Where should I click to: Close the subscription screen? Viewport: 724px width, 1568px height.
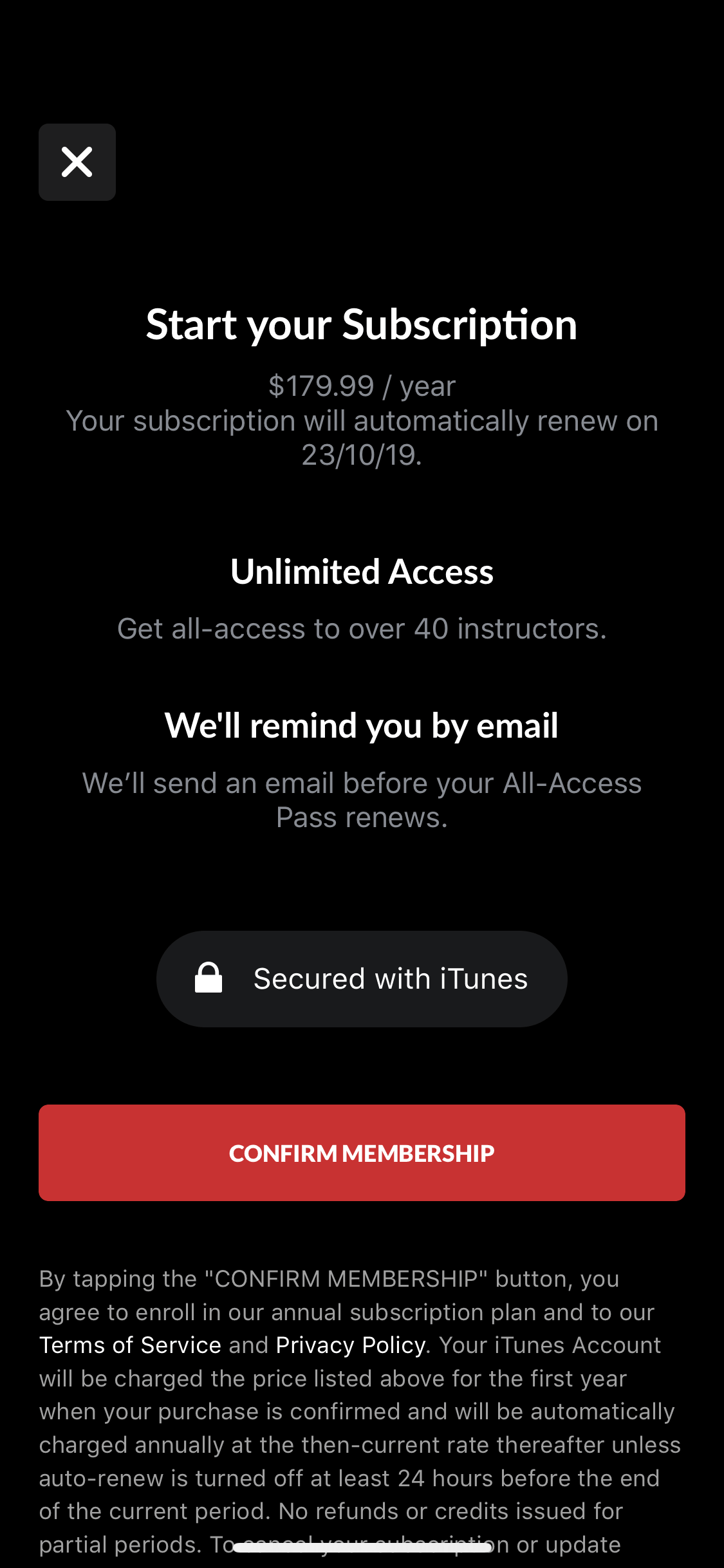point(77,162)
